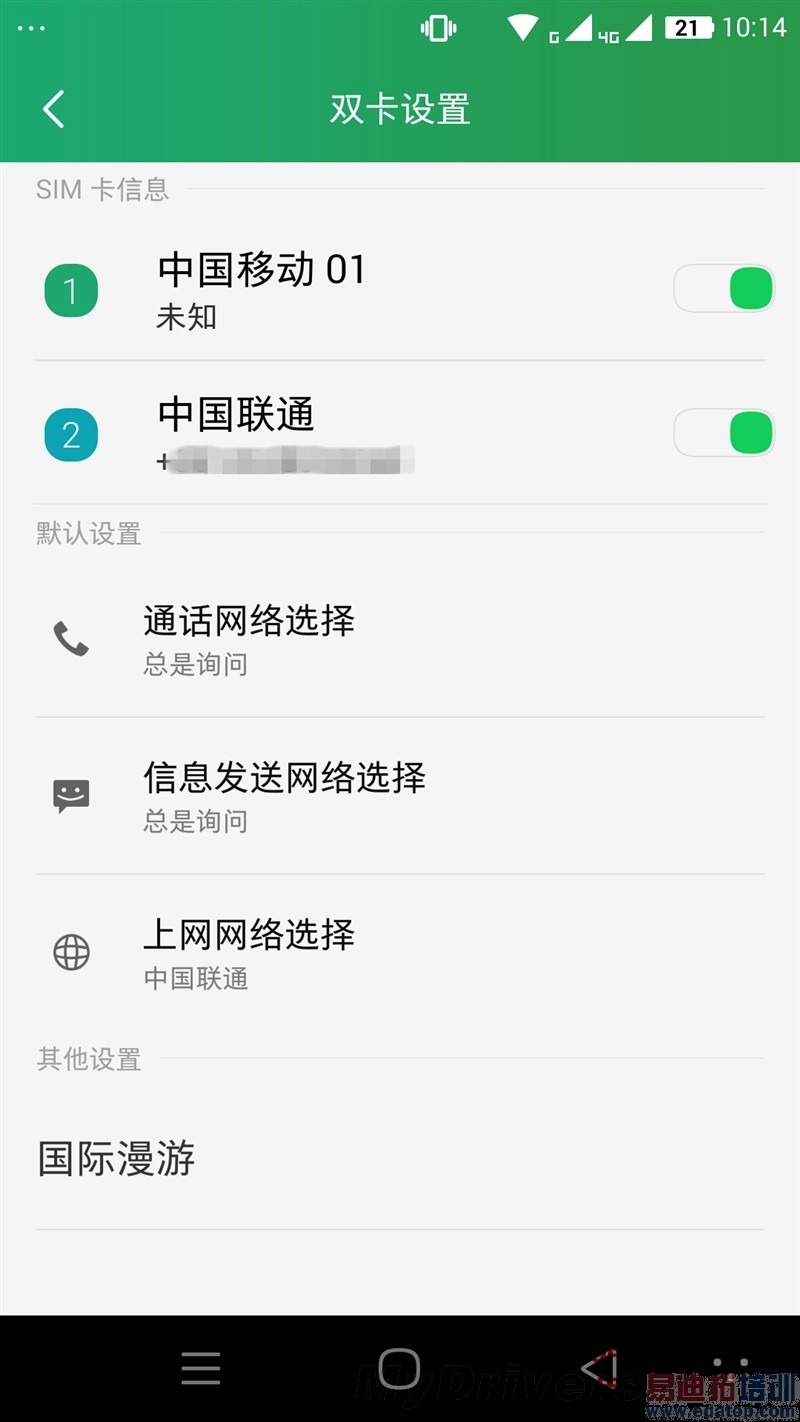The image size is (800, 1422).
Task: Tap the masked phone number under 中国联通
Action: click(x=285, y=460)
